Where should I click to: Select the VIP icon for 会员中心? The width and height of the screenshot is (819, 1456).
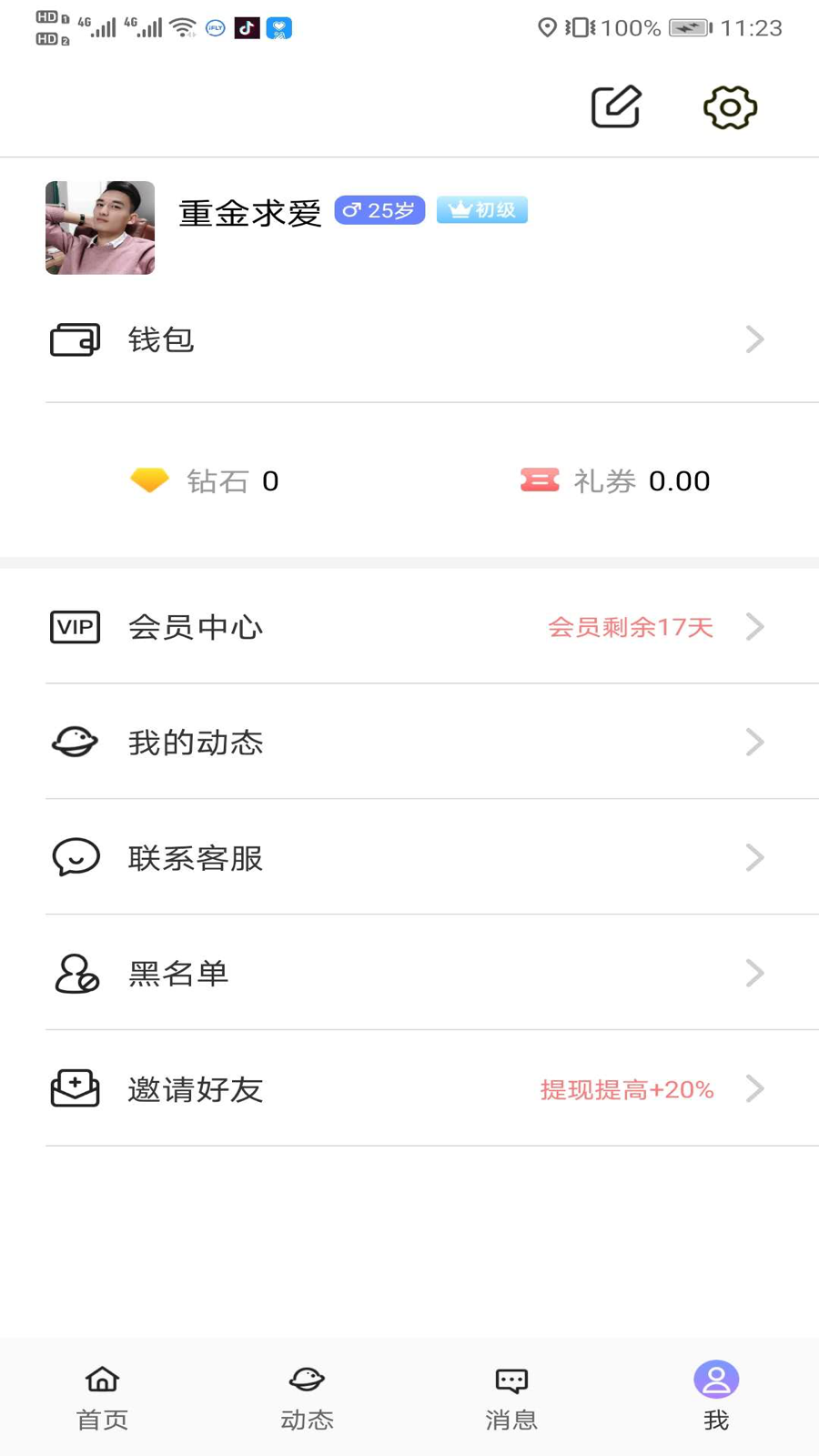click(x=75, y=627)
